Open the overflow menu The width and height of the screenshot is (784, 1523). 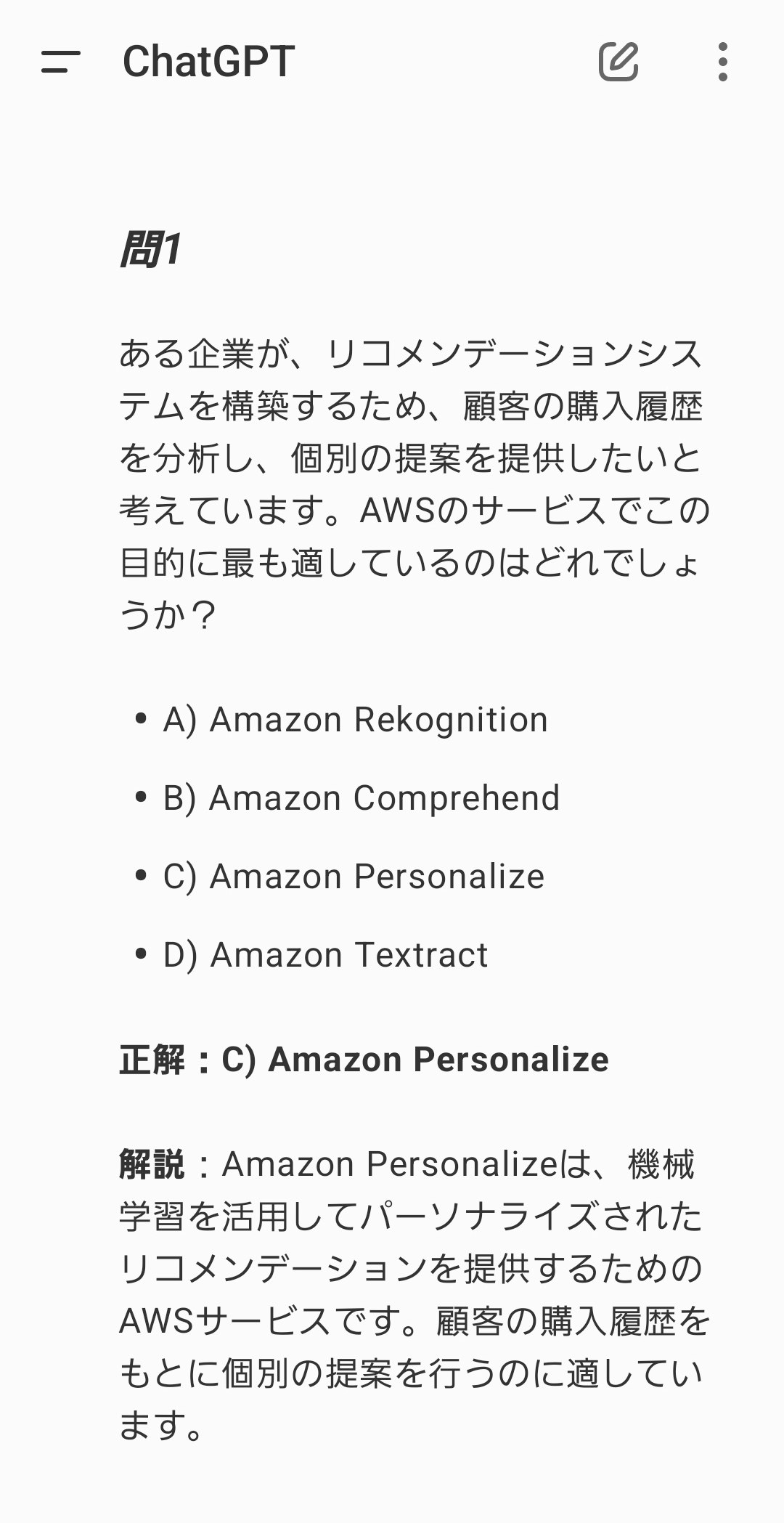722,62
